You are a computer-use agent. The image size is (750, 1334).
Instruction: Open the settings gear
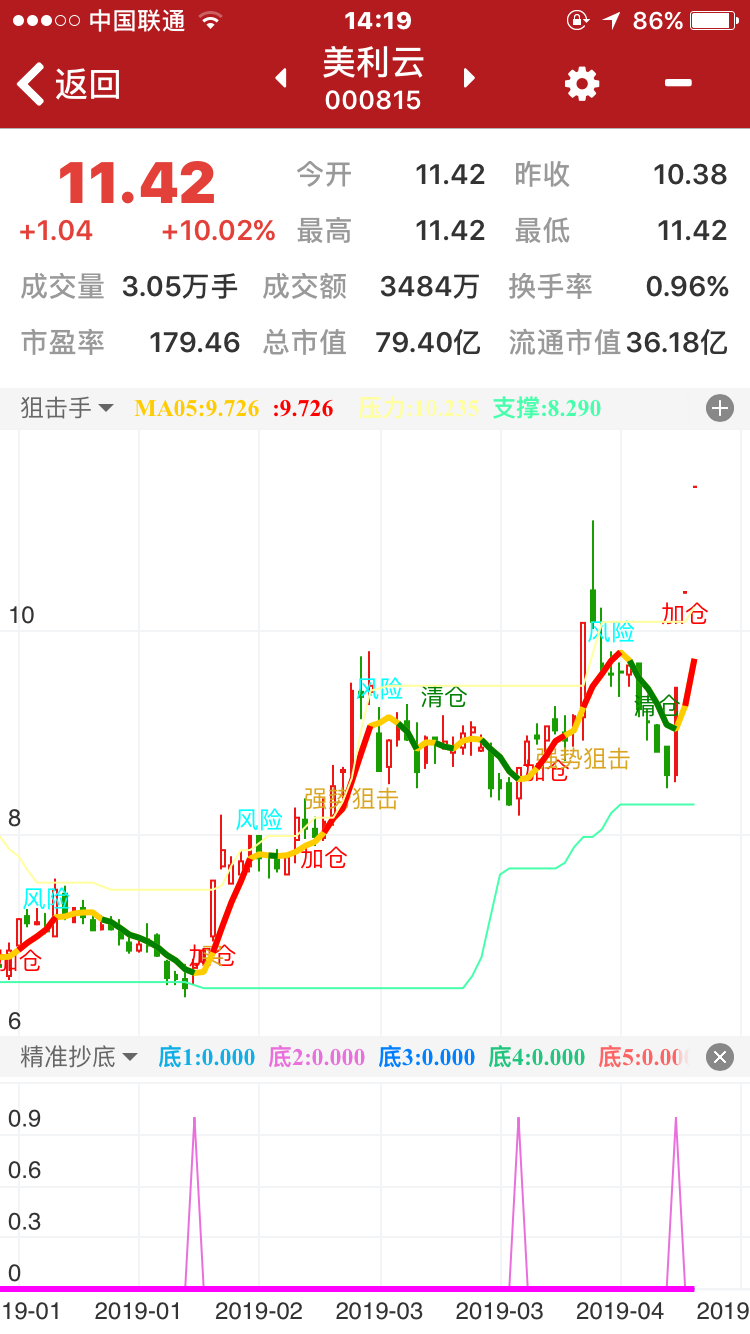(x=582, y=83)
